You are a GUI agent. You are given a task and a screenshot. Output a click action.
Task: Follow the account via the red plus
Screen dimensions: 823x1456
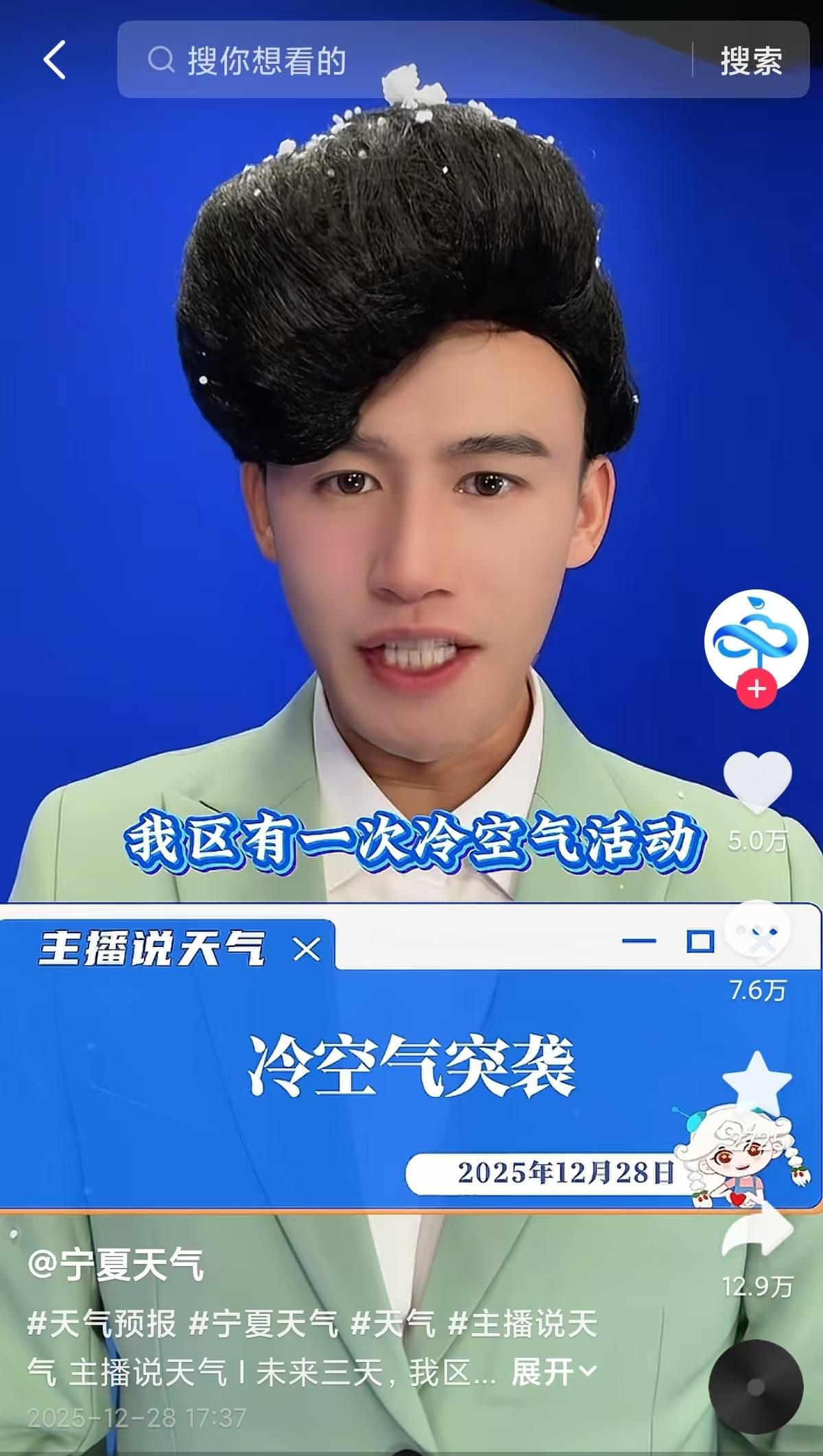pos(756,688)
